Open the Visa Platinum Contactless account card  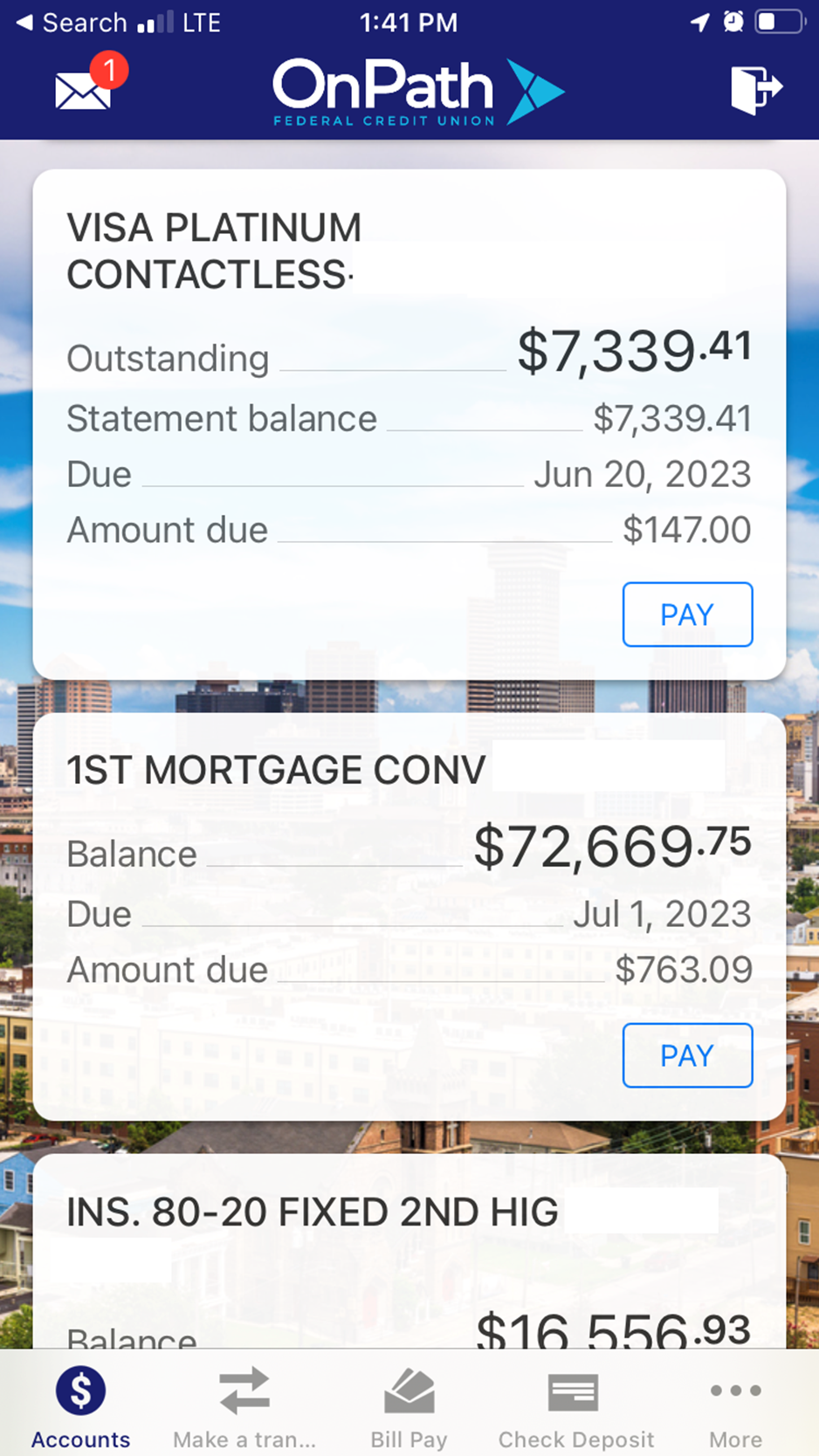(214, 251)
